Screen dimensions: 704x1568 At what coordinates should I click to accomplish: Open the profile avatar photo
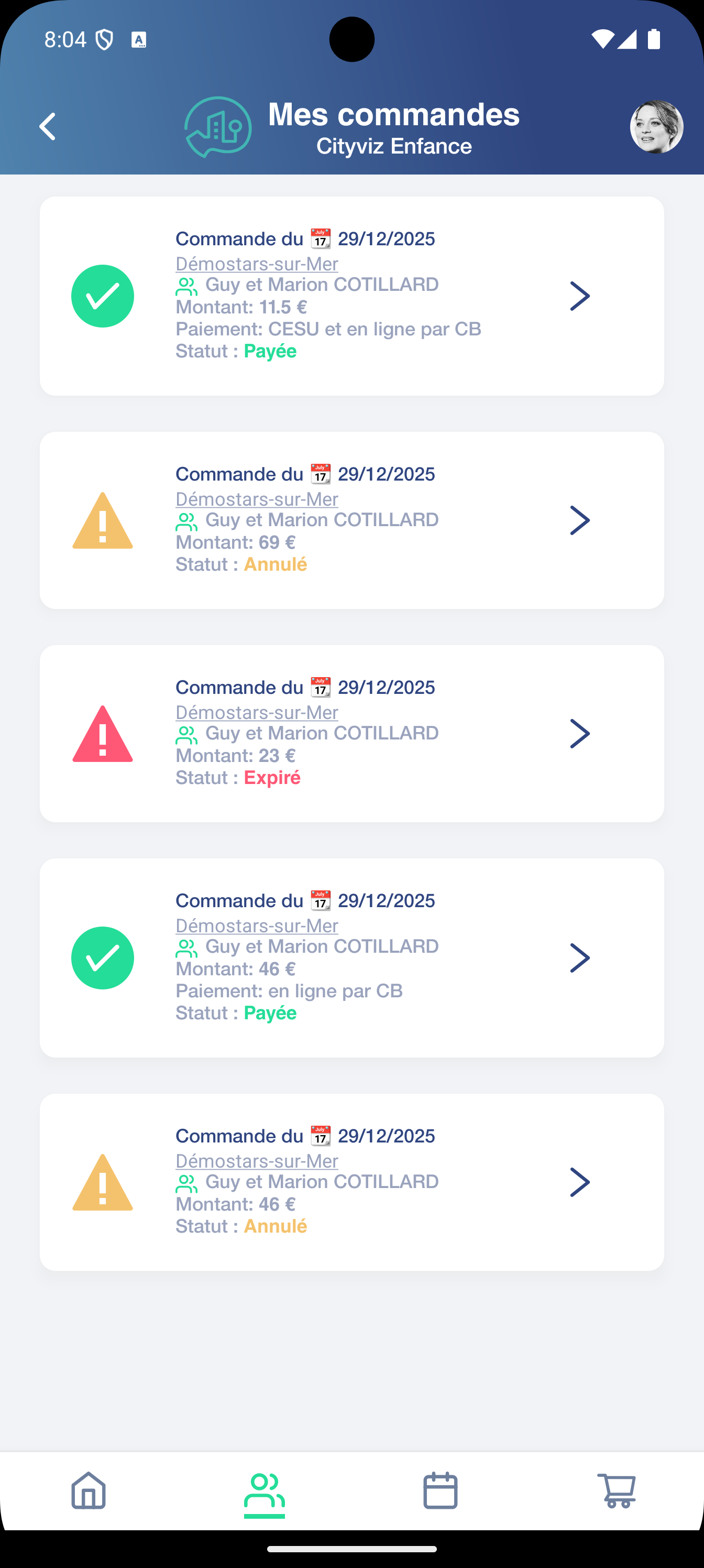click(x=656, y=127)
